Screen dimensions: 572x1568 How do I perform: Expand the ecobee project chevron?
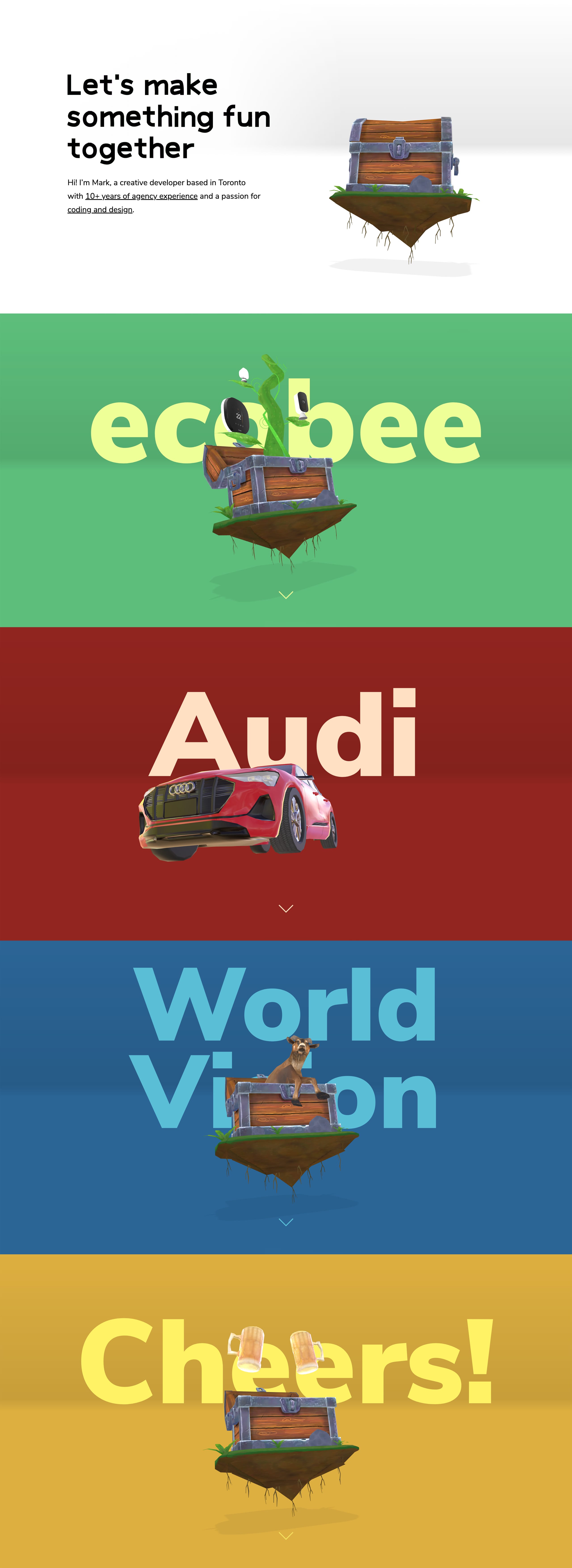pyautogui.click(x=286, y=595)
